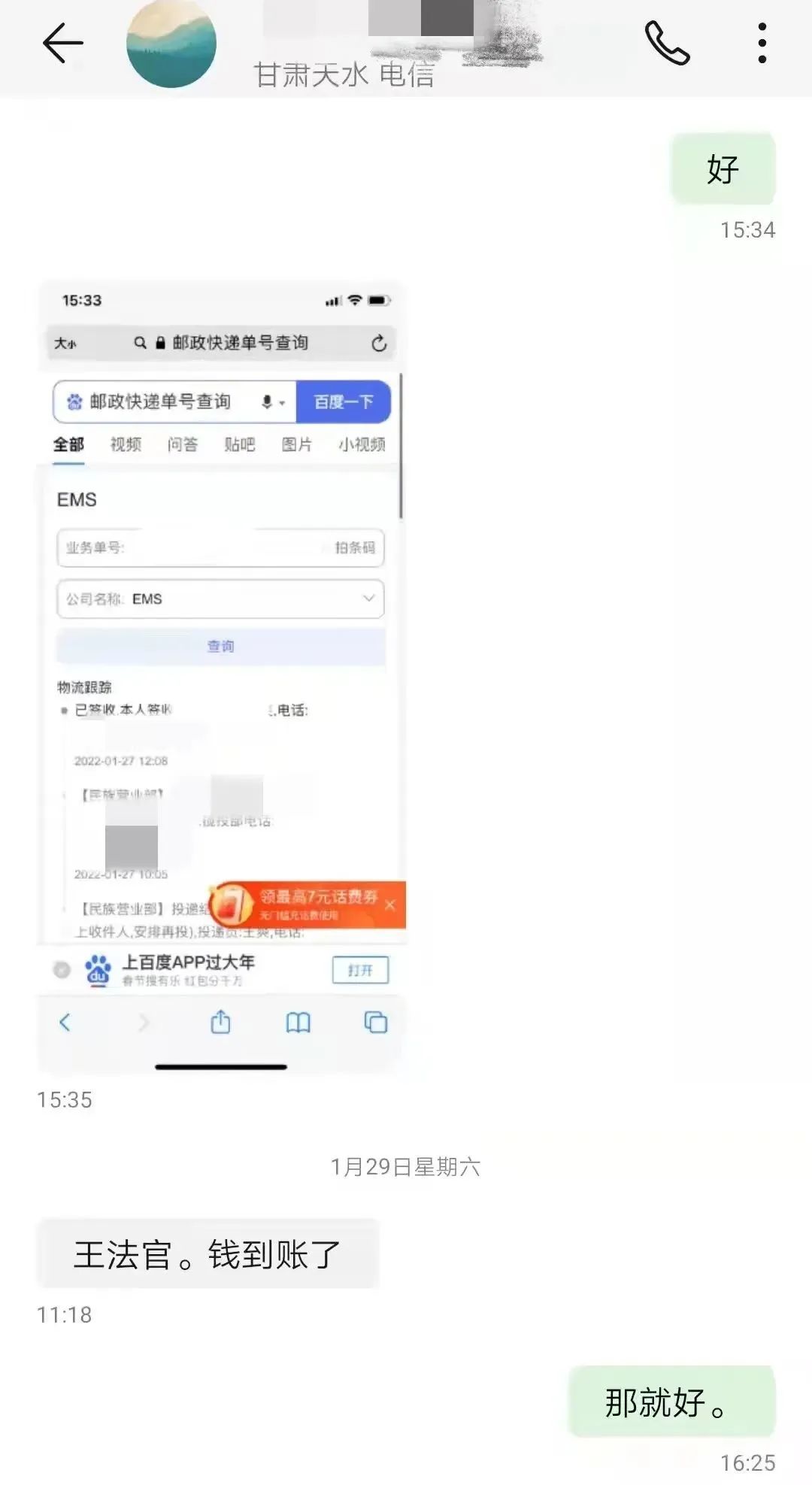Open the received EMS tracking screenshot
Viewport: 812px width, 1485px height.
pyautogui.click(x=221, y=677)
